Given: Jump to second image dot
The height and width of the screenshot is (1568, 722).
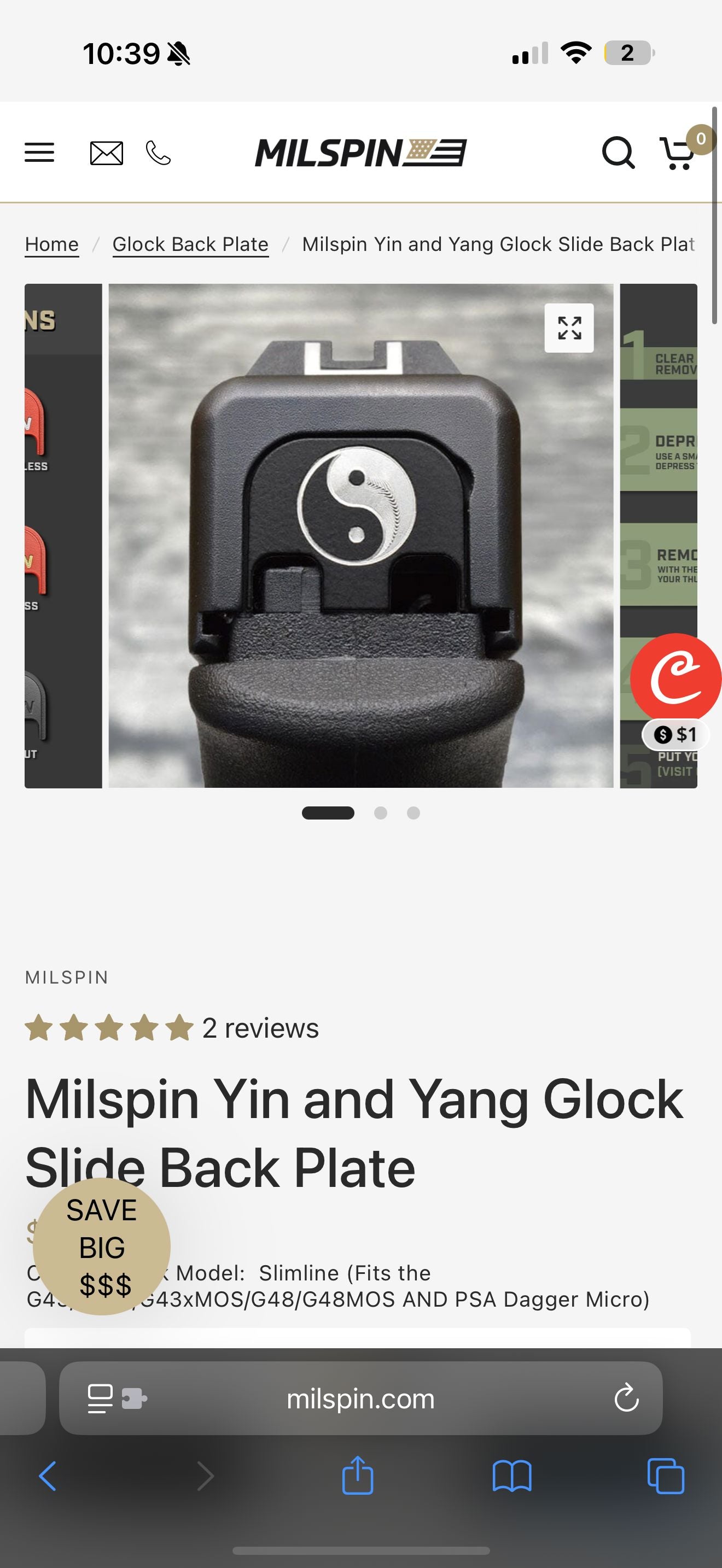Looking at the screenshot, I should click(x=381, y=813).
